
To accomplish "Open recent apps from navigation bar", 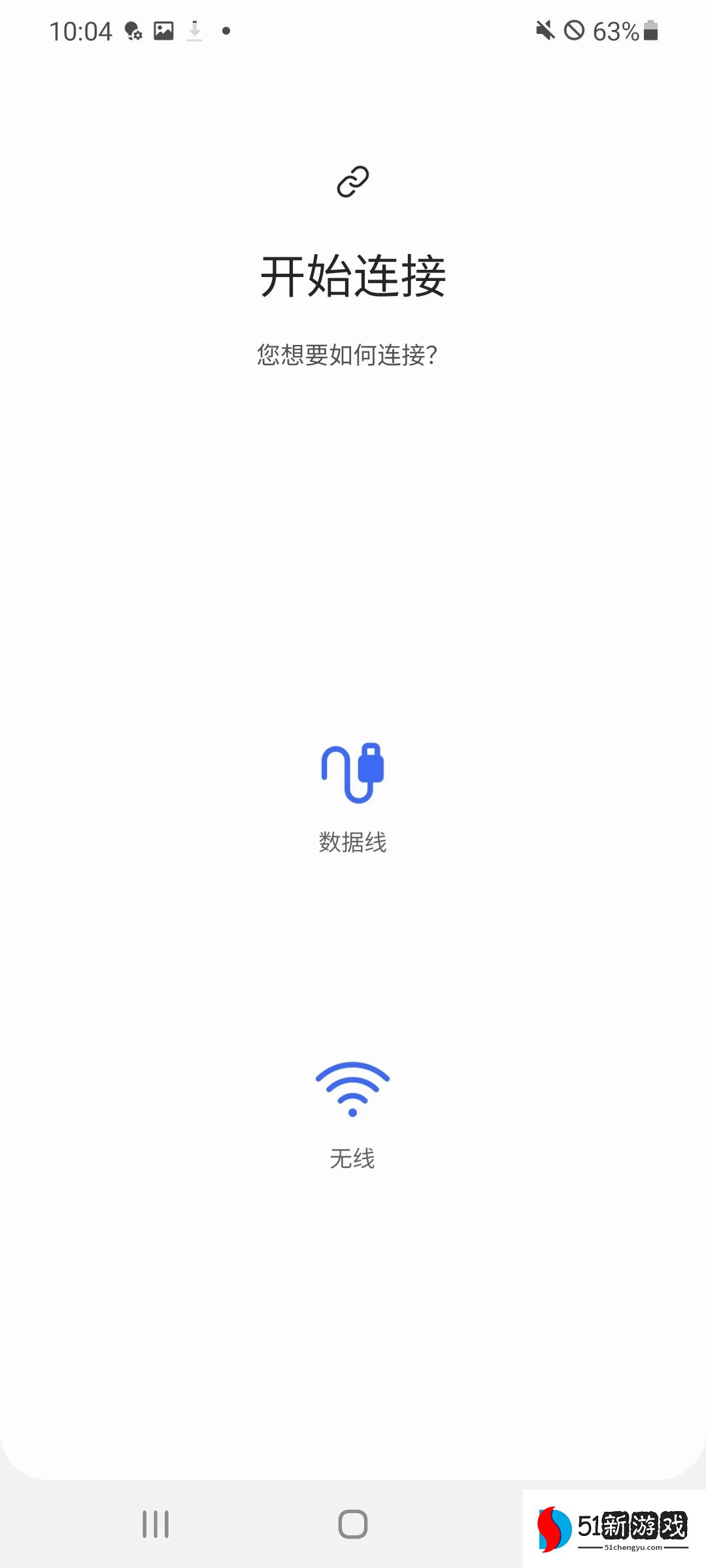I will point(156,1524).
